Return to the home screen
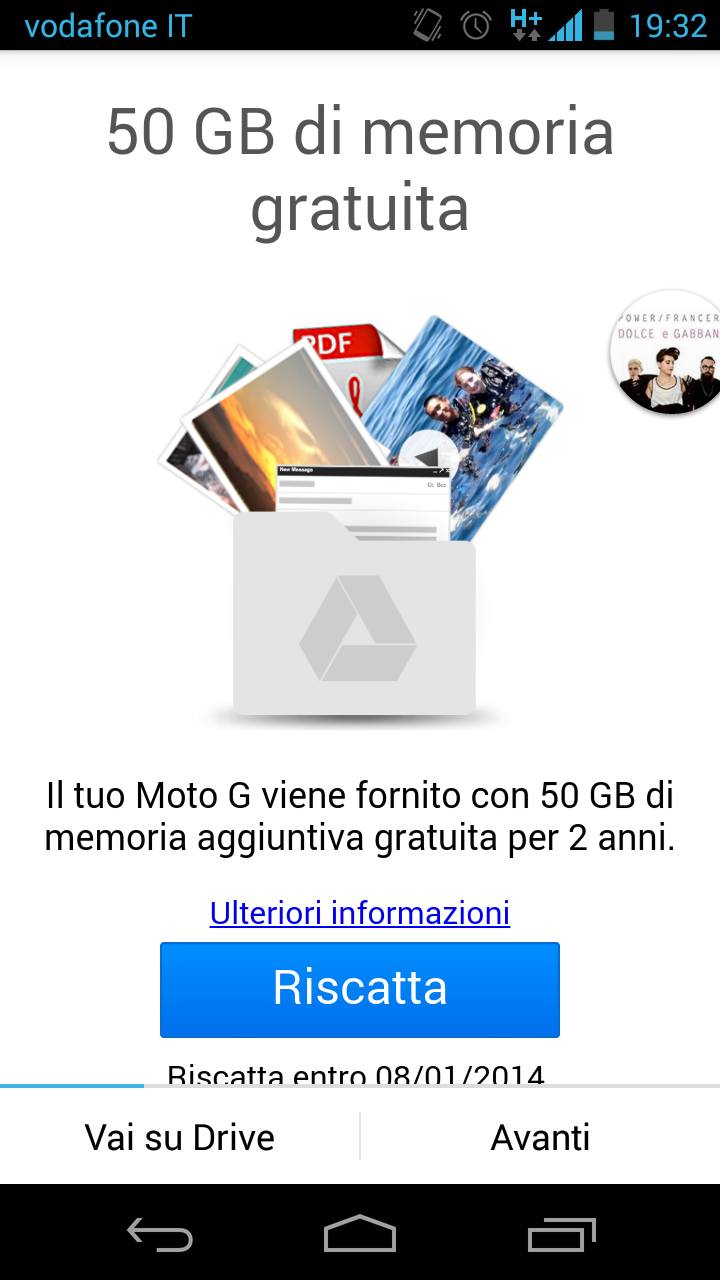The width and height of the screenshot is (720, 1280). (360, 1234)
